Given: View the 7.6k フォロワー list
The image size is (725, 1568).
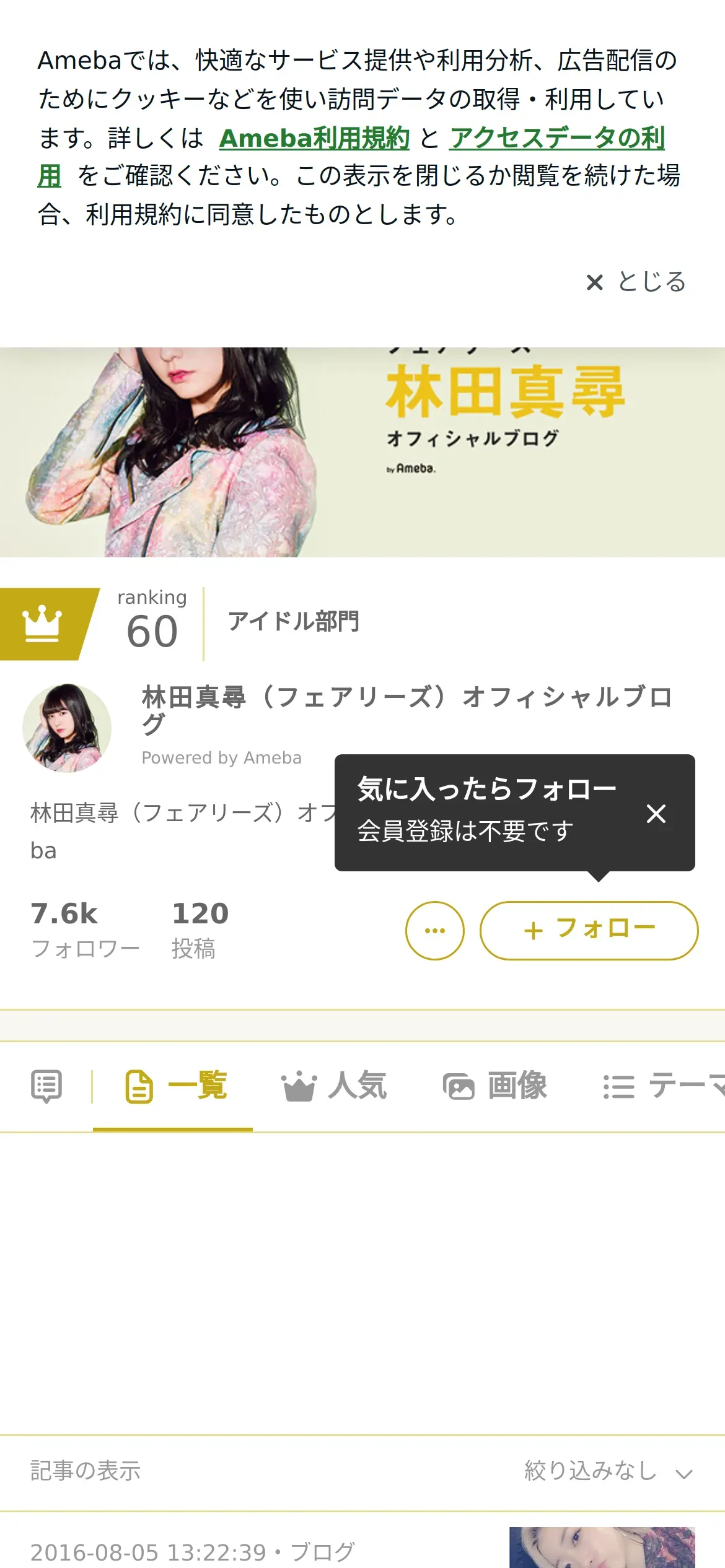Looking at the screenshot, I should point(85,930).
